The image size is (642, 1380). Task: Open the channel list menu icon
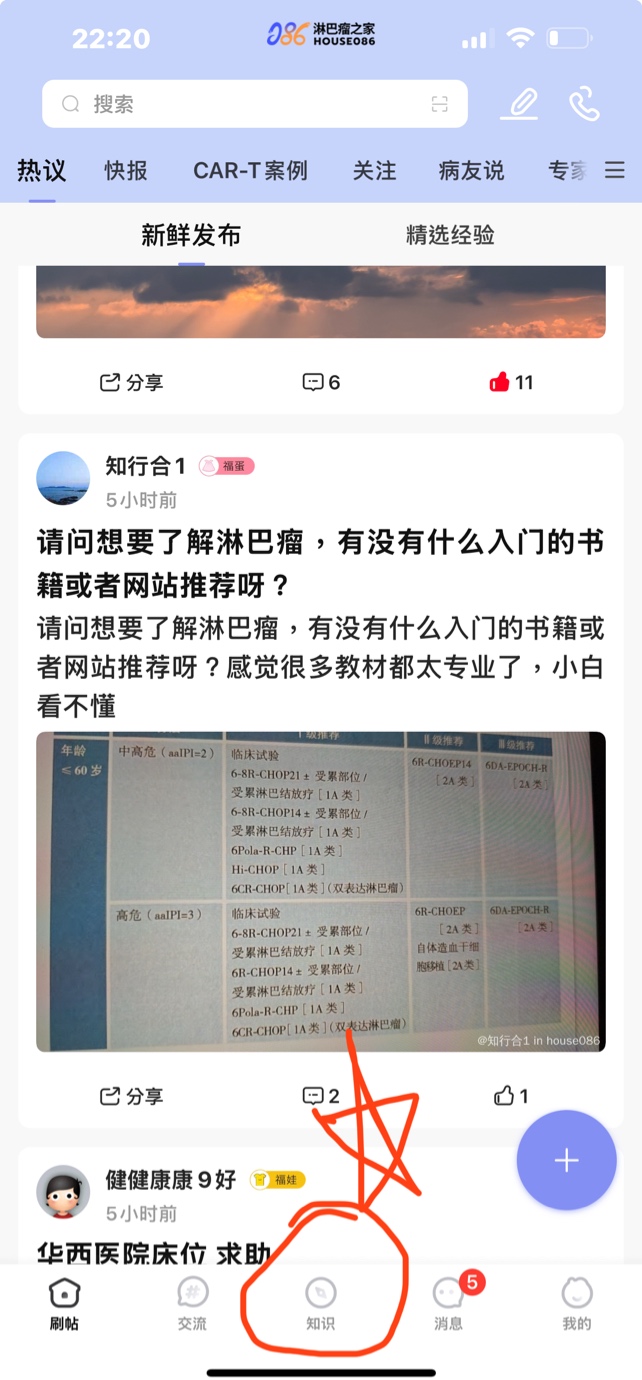click(x=615, y=171)
